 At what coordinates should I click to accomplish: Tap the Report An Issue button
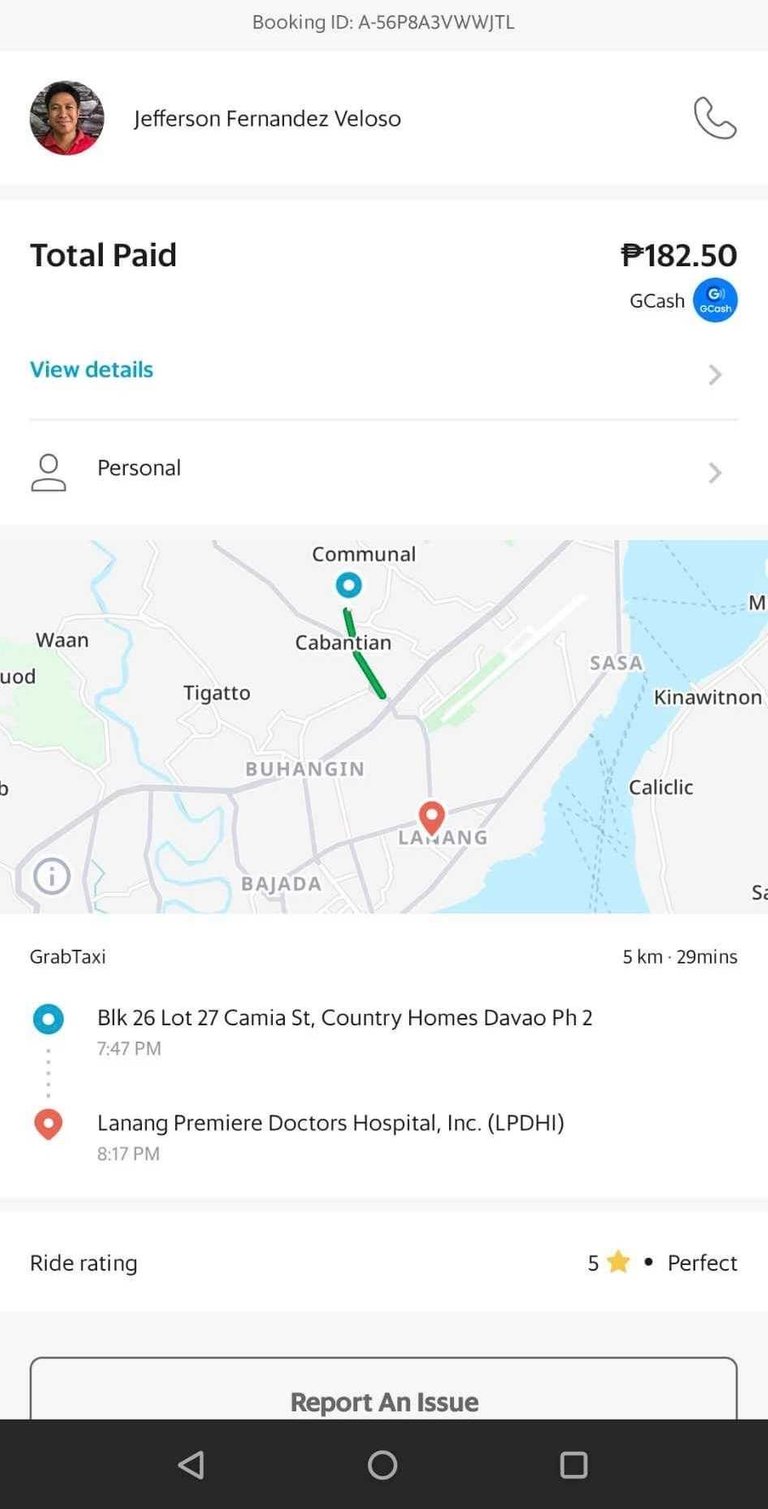tap(384, 1389)
